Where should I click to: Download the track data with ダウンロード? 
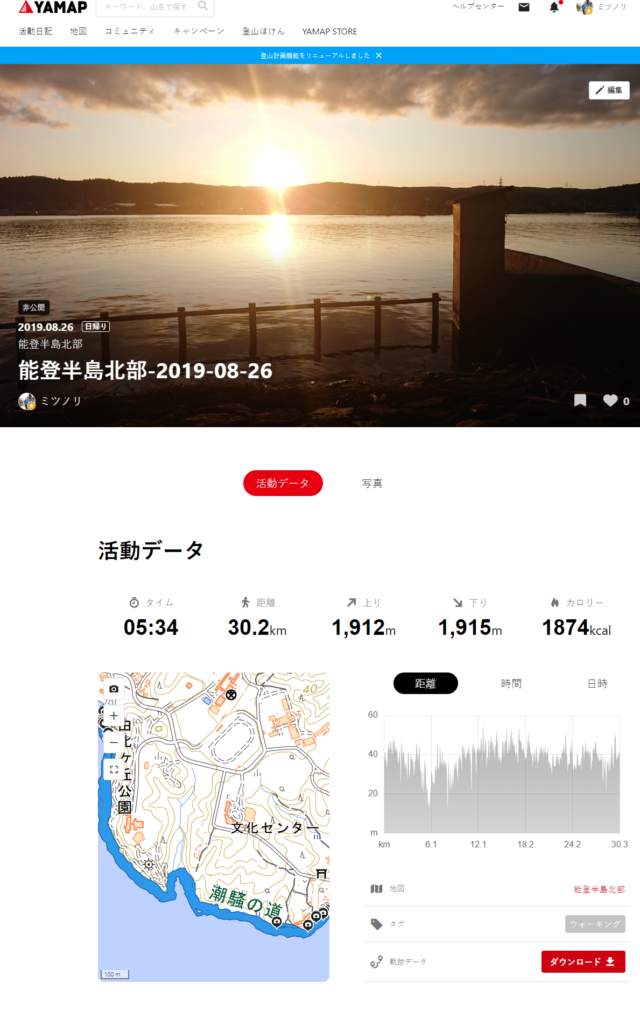click(x=583, y=961)
